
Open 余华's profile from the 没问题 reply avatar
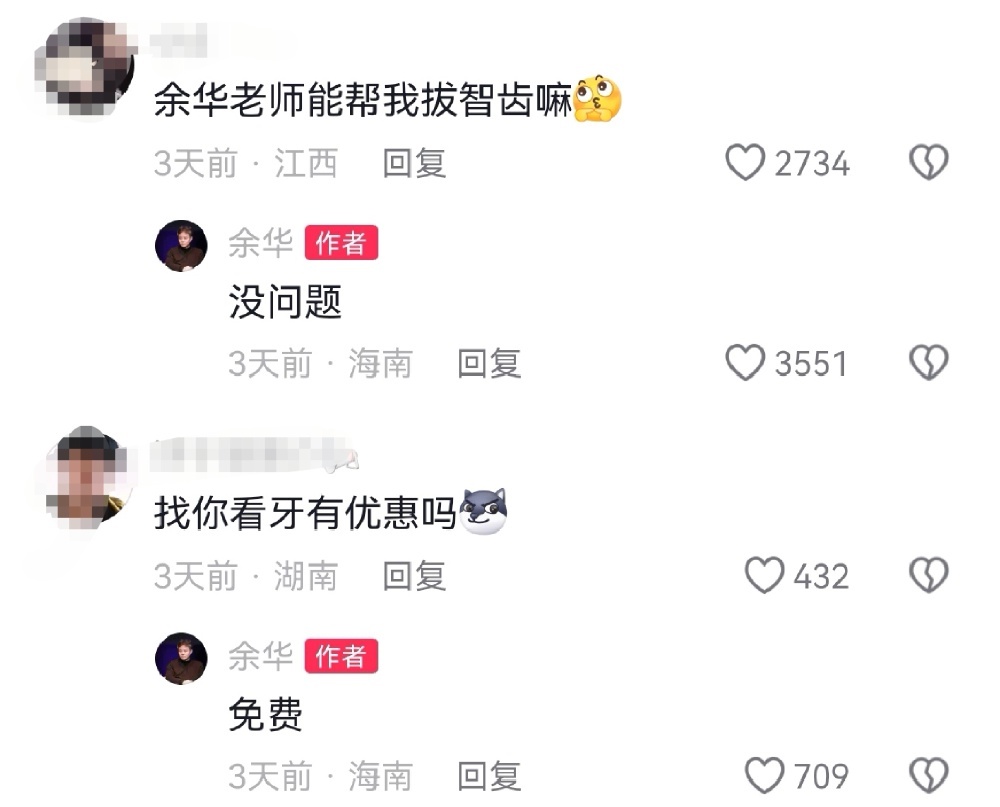[x=181, y=246]
